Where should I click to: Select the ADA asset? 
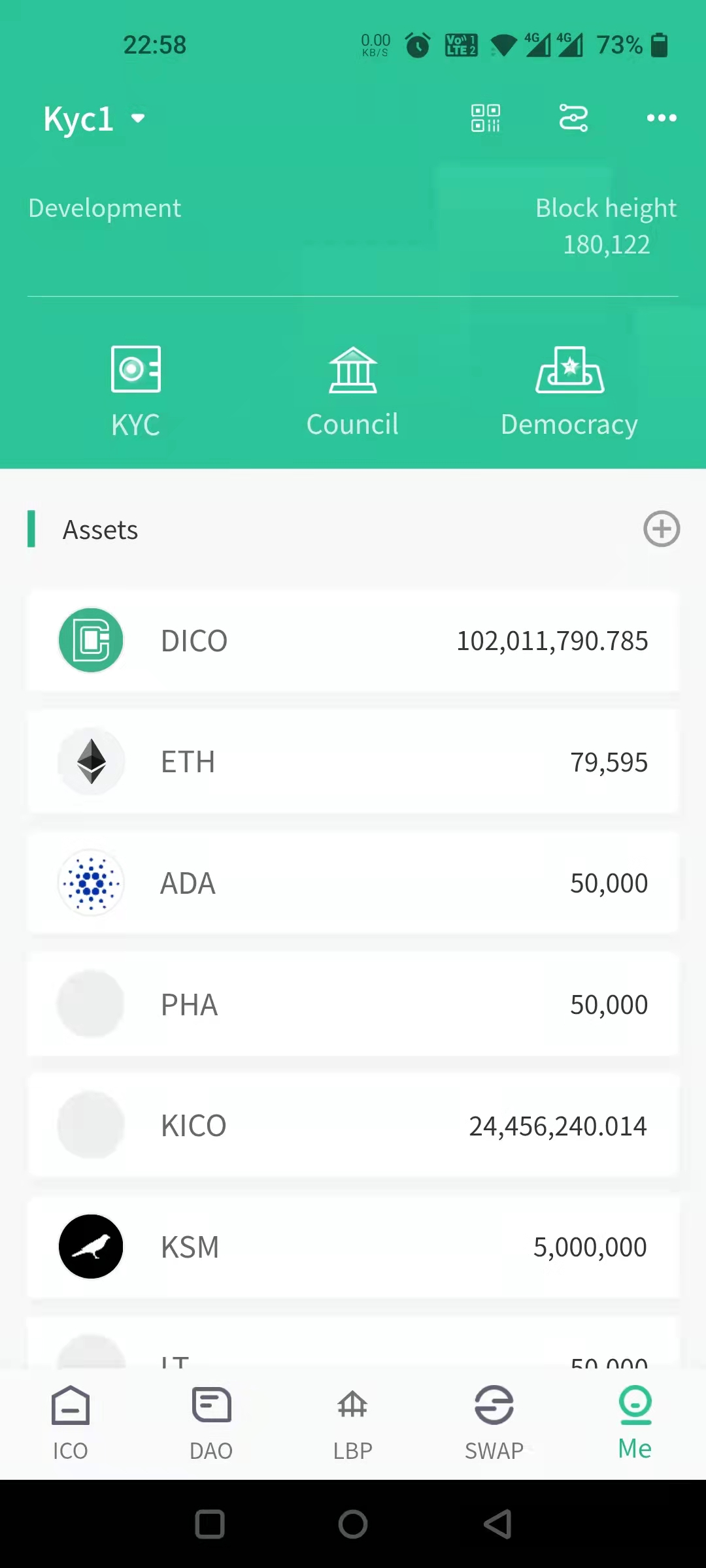(x=353, y=883)
